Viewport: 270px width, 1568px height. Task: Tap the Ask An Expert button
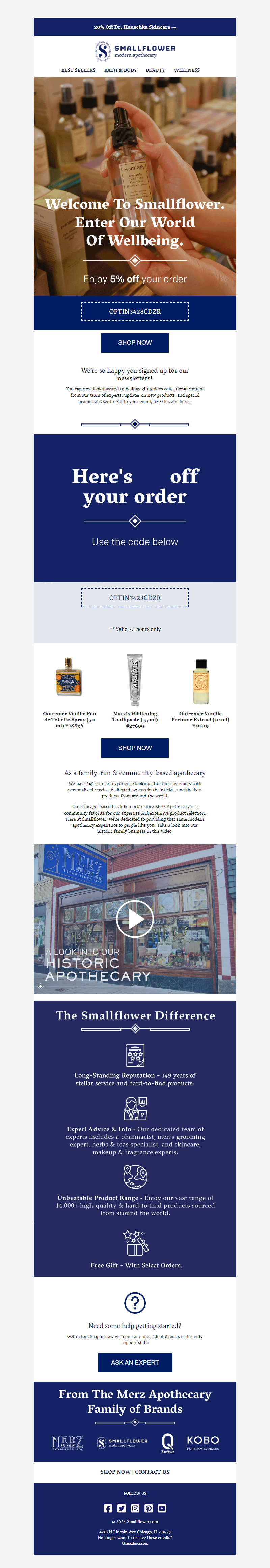(x=135, y=1362)
